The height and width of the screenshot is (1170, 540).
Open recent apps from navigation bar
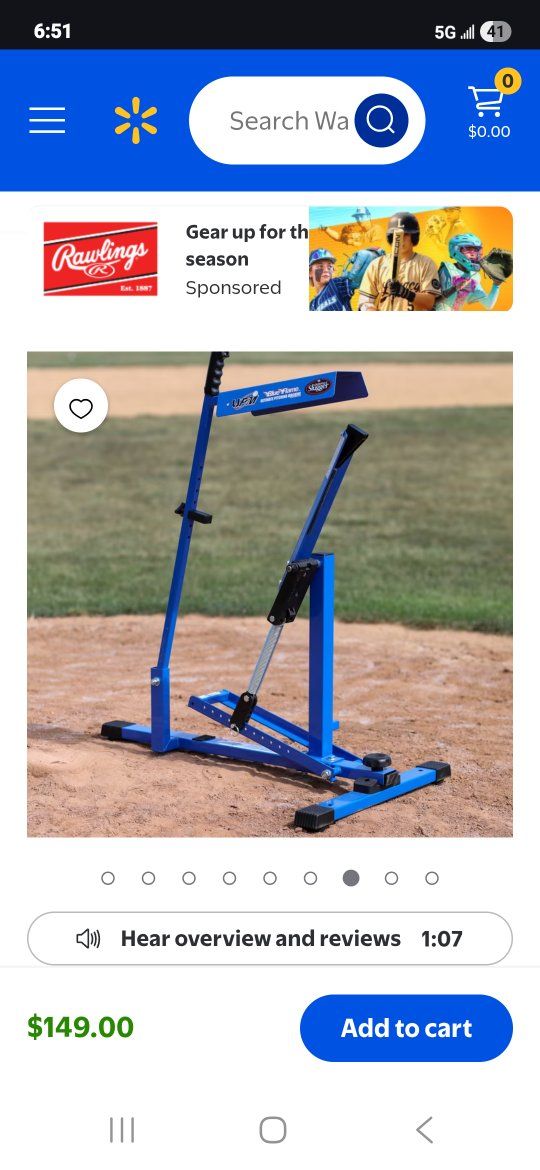(122, 1130)
